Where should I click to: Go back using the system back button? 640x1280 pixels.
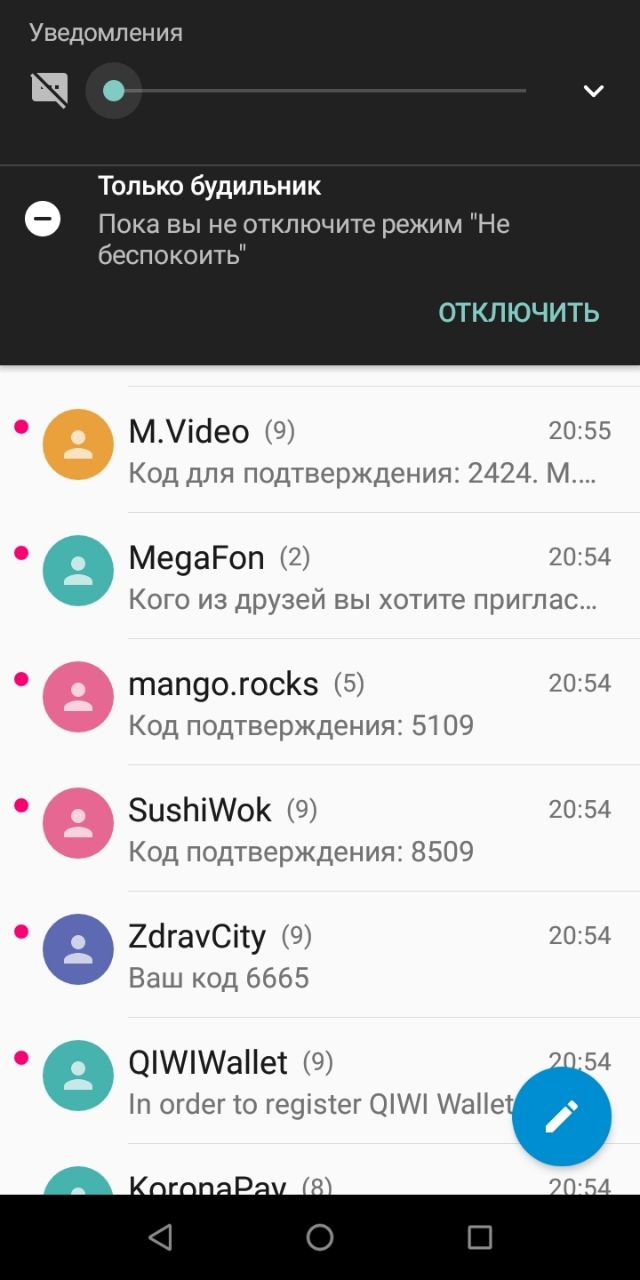160,1237
